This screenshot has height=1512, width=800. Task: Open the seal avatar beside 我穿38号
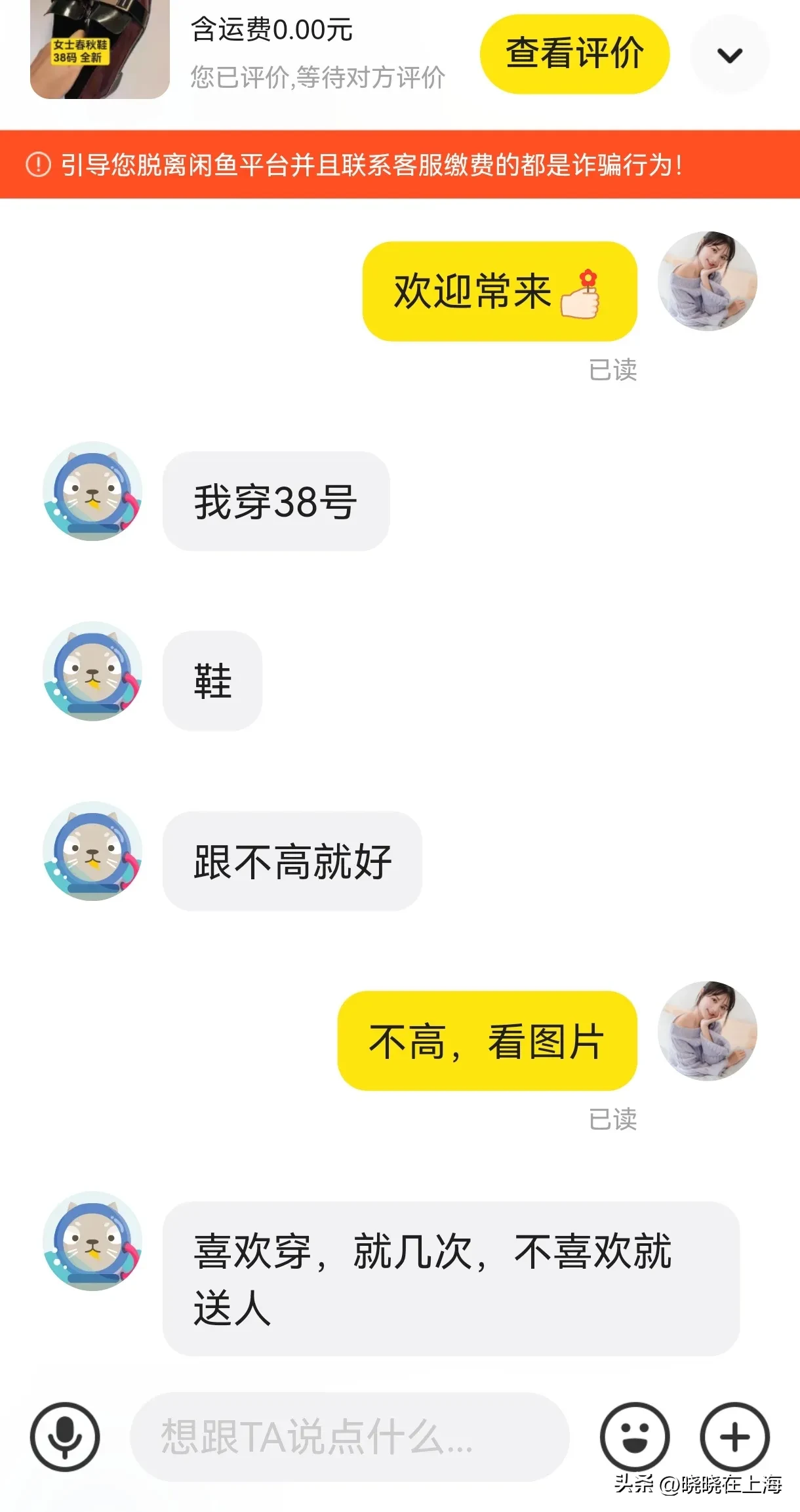click(x=92, y=491)
